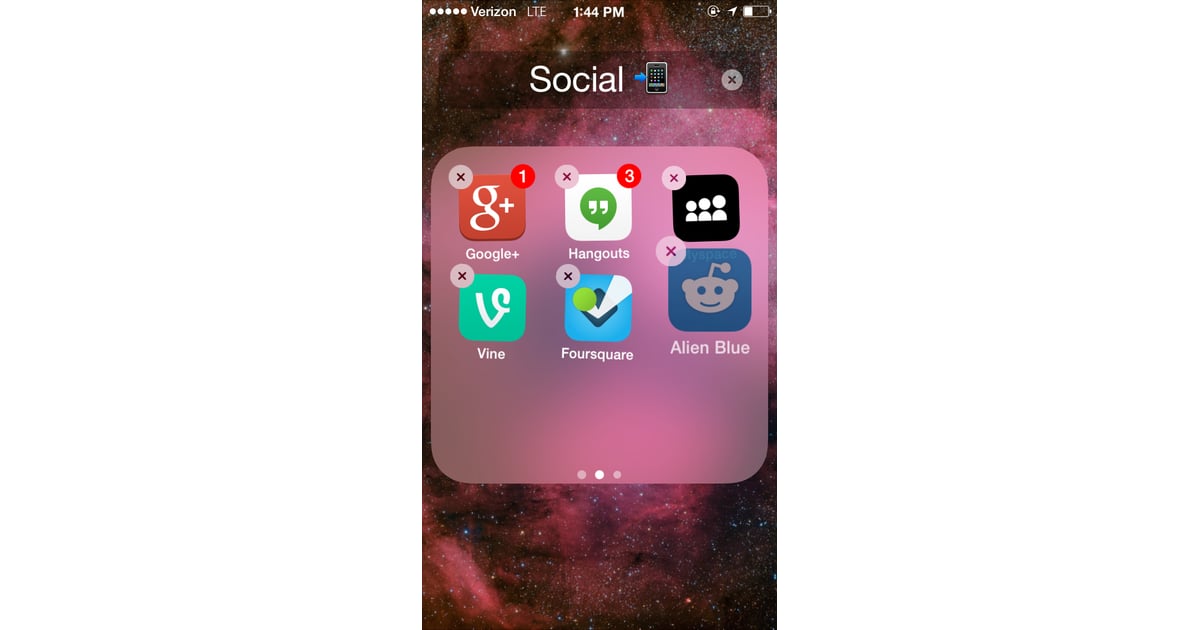Launch the Vine app
This screenshot has height=630, width=1200.
point(492,308)
